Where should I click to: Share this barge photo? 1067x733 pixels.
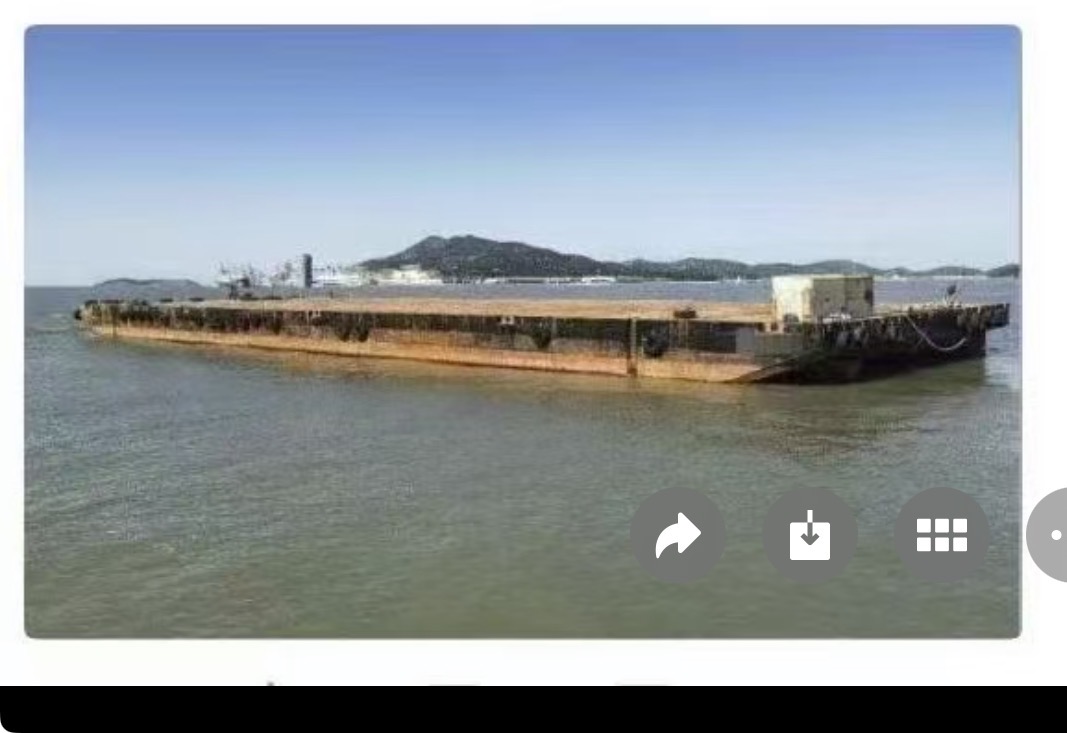coord(678,536)
